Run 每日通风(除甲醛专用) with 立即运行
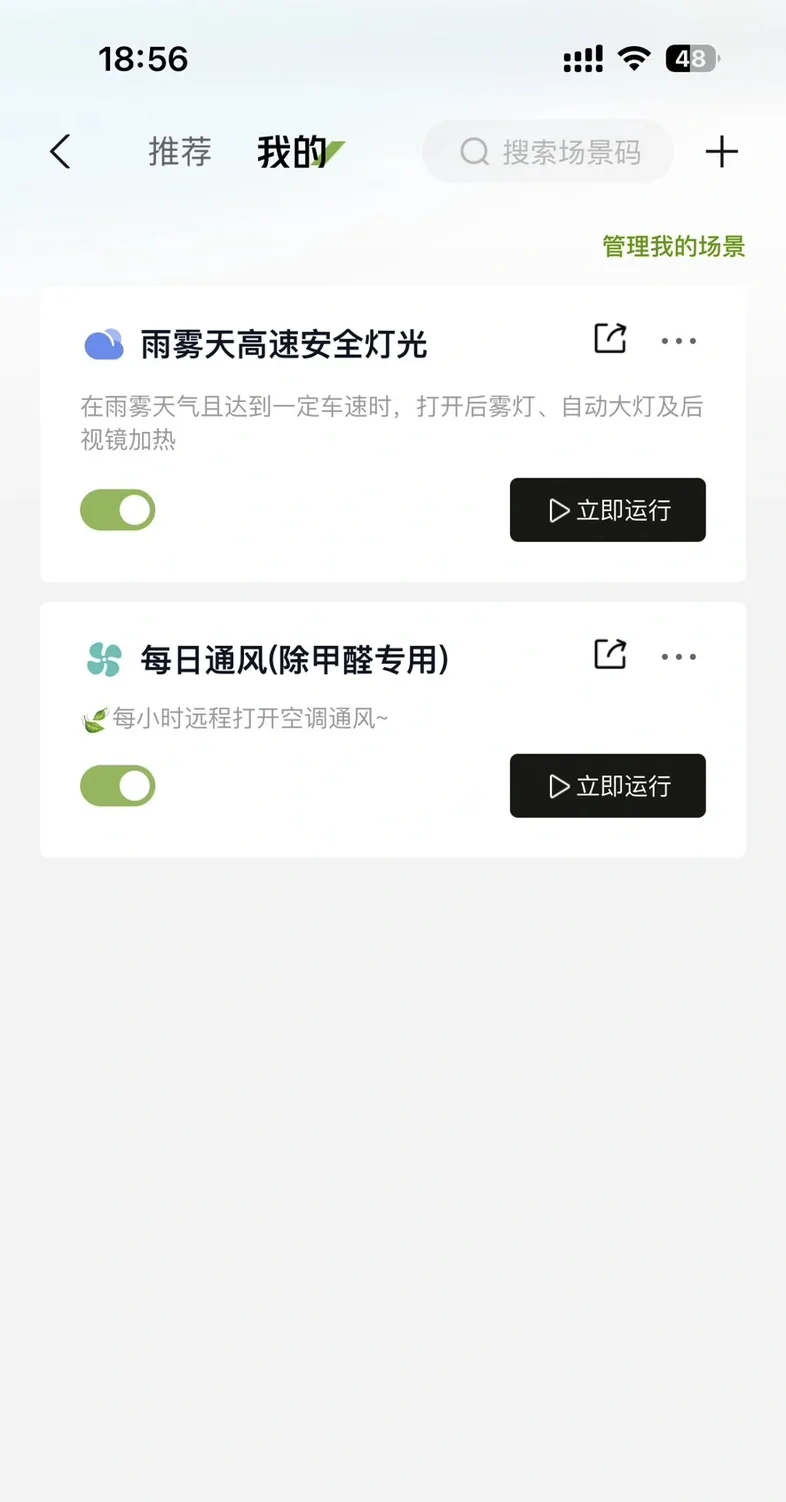 tap(608, 786)
